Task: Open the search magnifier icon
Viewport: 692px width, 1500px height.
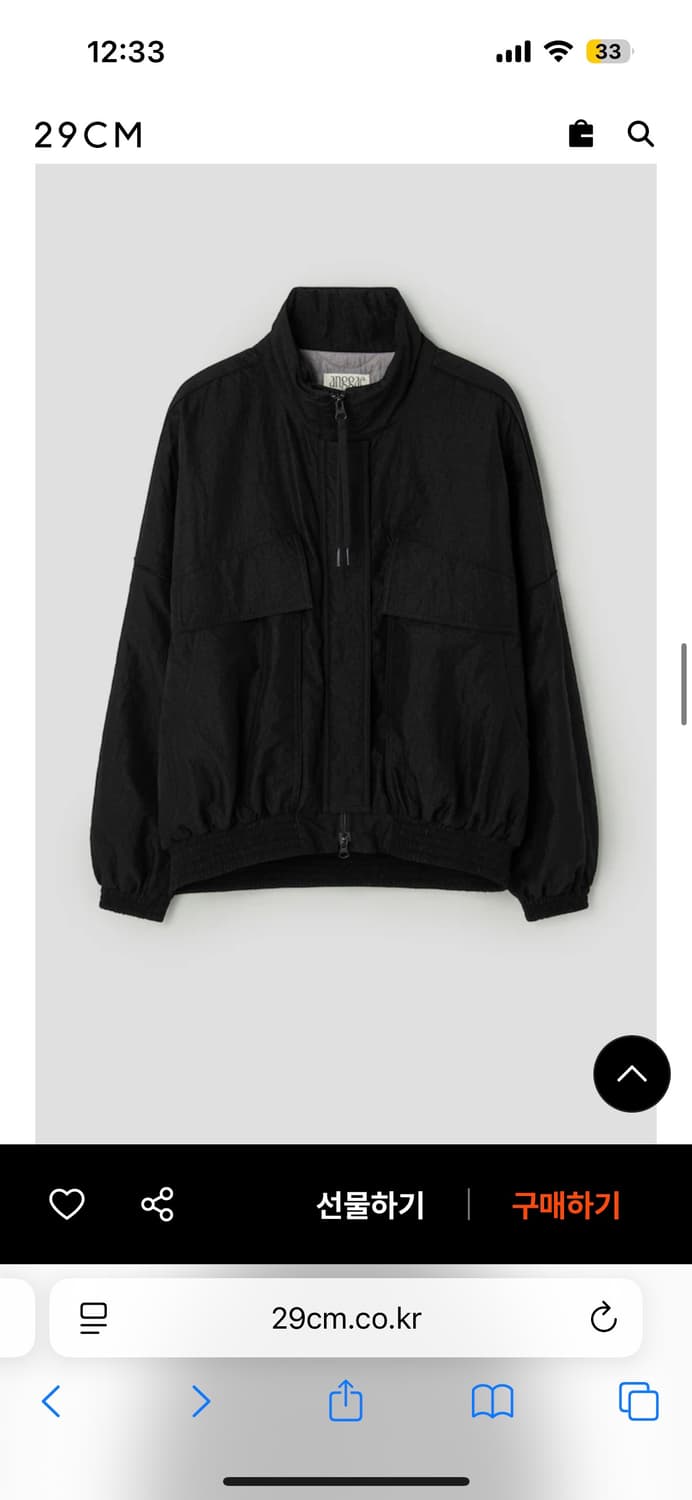Action: (x=640, y=134)
